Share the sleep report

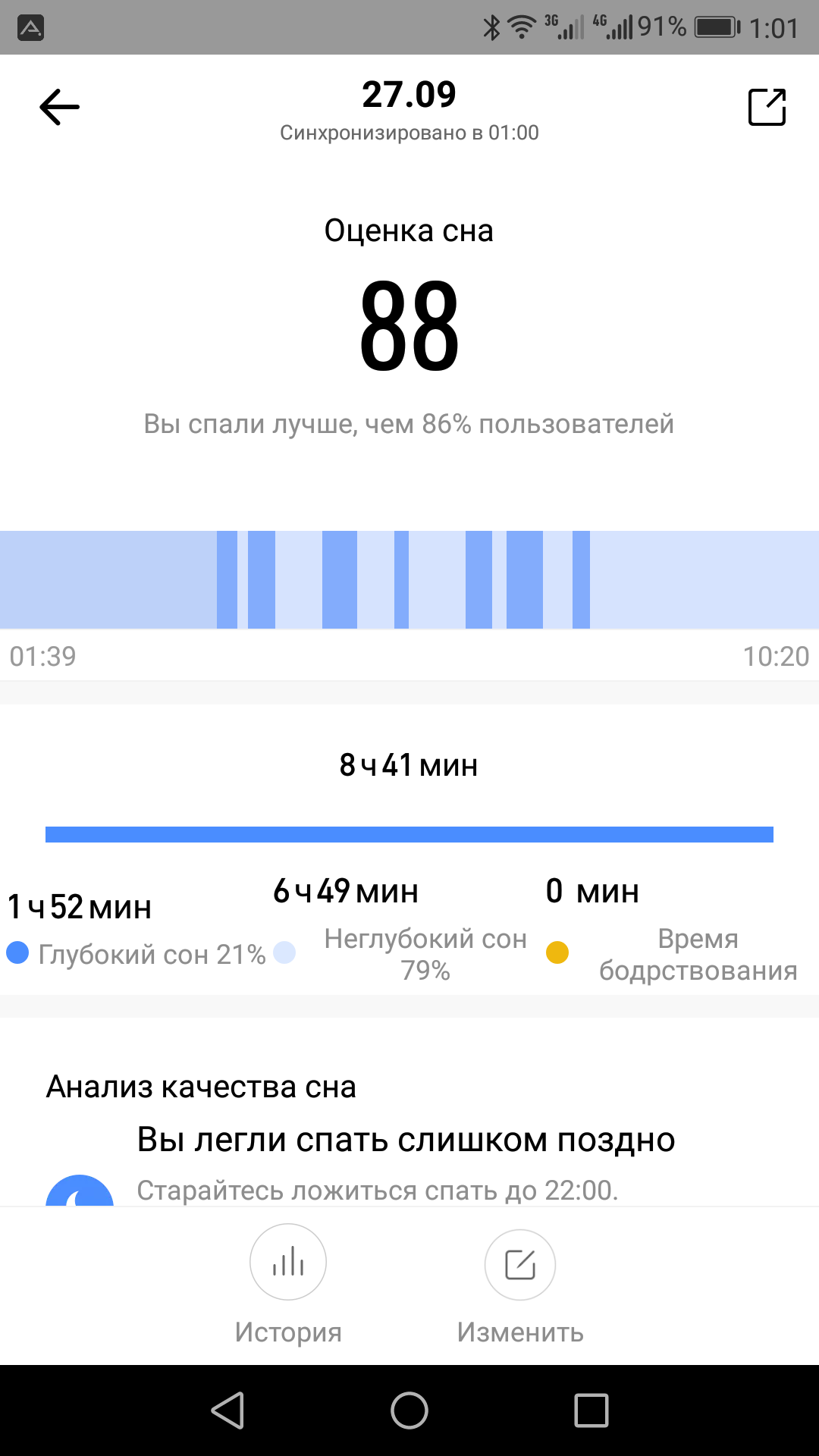point(767,106)
